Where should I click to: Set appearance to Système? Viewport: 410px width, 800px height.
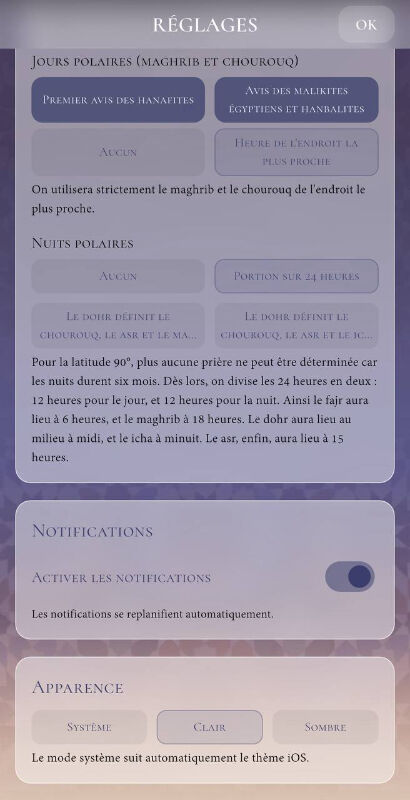[89, 727]
